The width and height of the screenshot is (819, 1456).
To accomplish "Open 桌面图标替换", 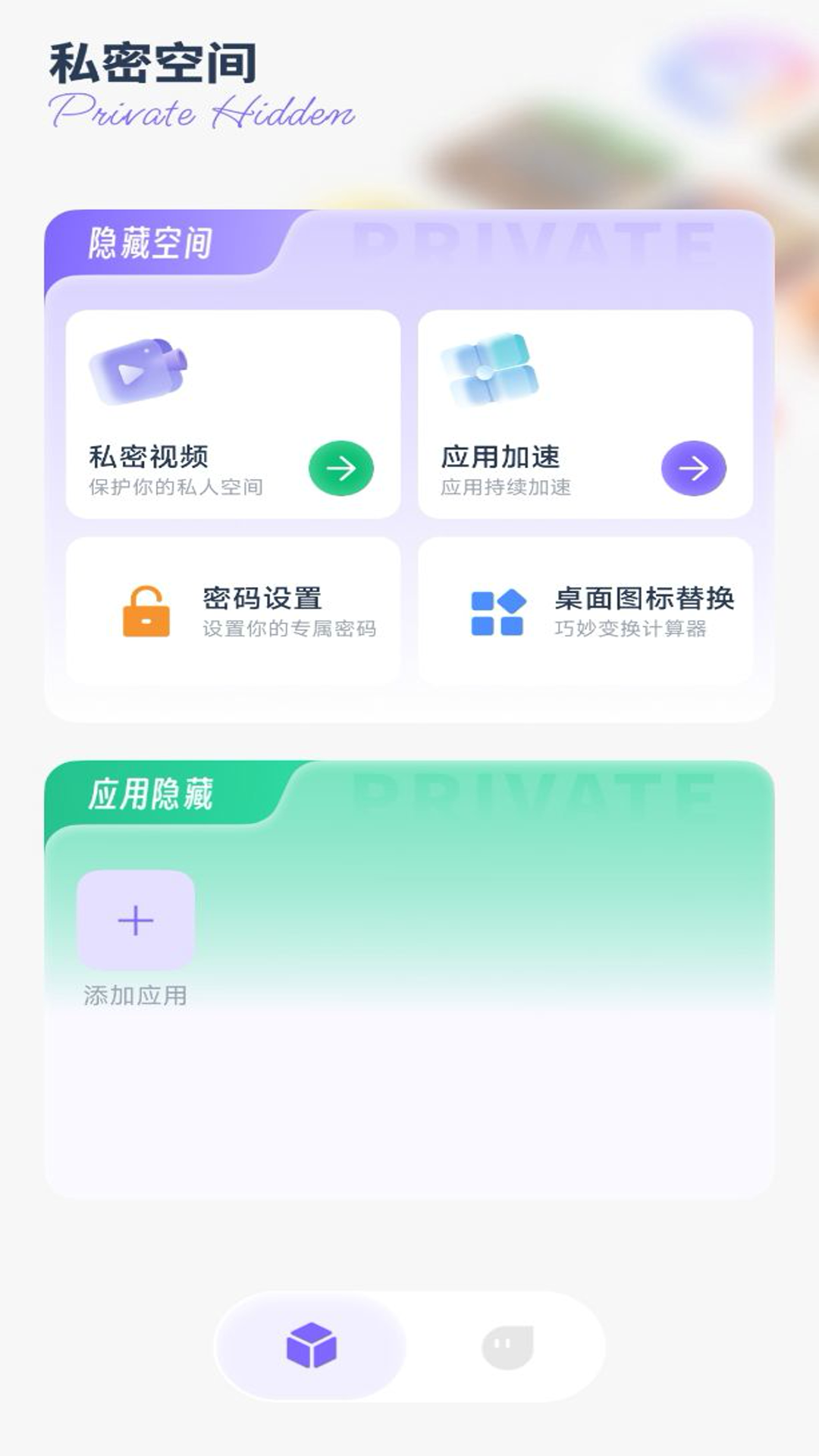I will point(585,611).
